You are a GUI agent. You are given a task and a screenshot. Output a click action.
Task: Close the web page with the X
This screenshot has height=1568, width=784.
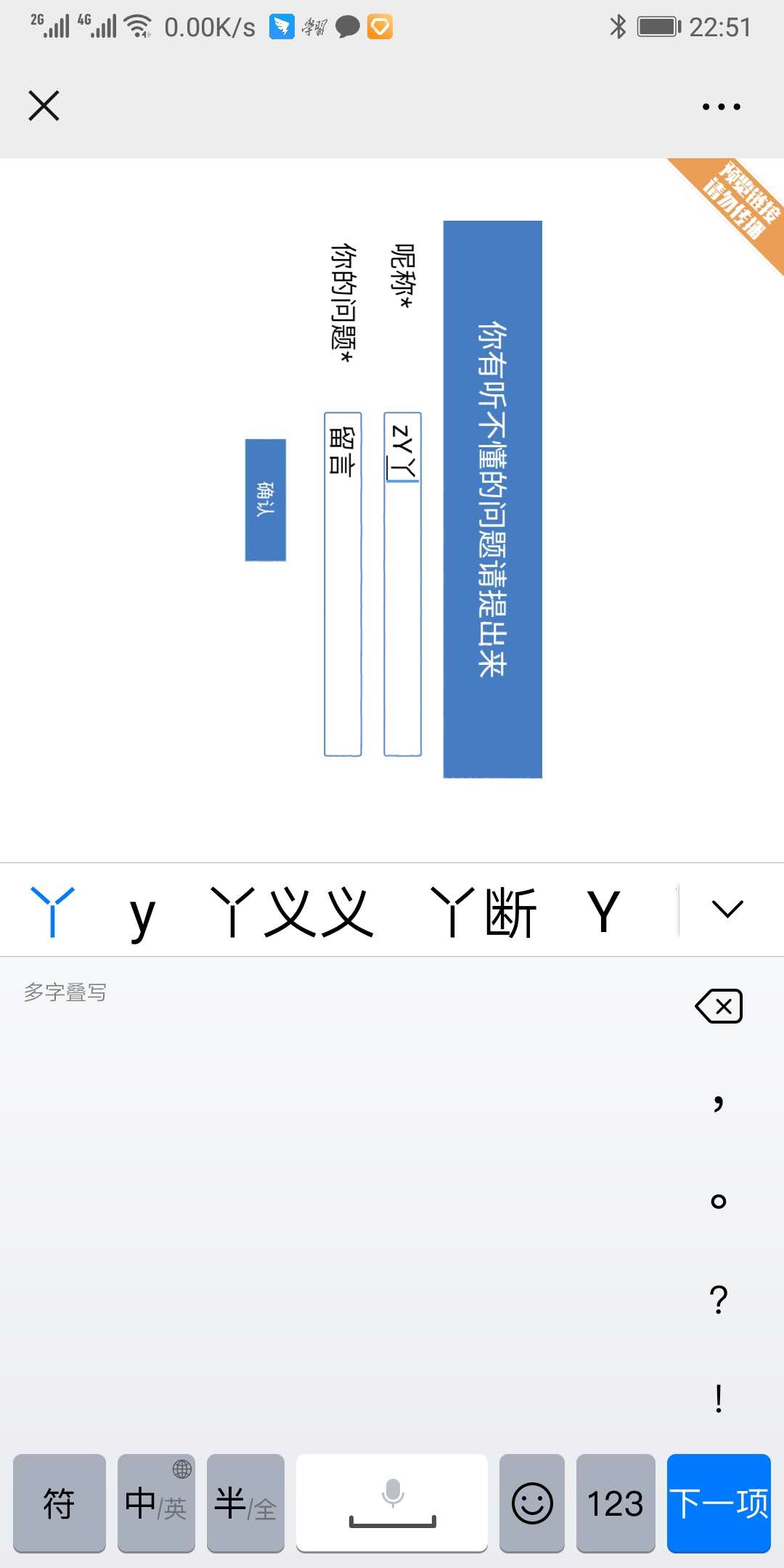point(44,106)
